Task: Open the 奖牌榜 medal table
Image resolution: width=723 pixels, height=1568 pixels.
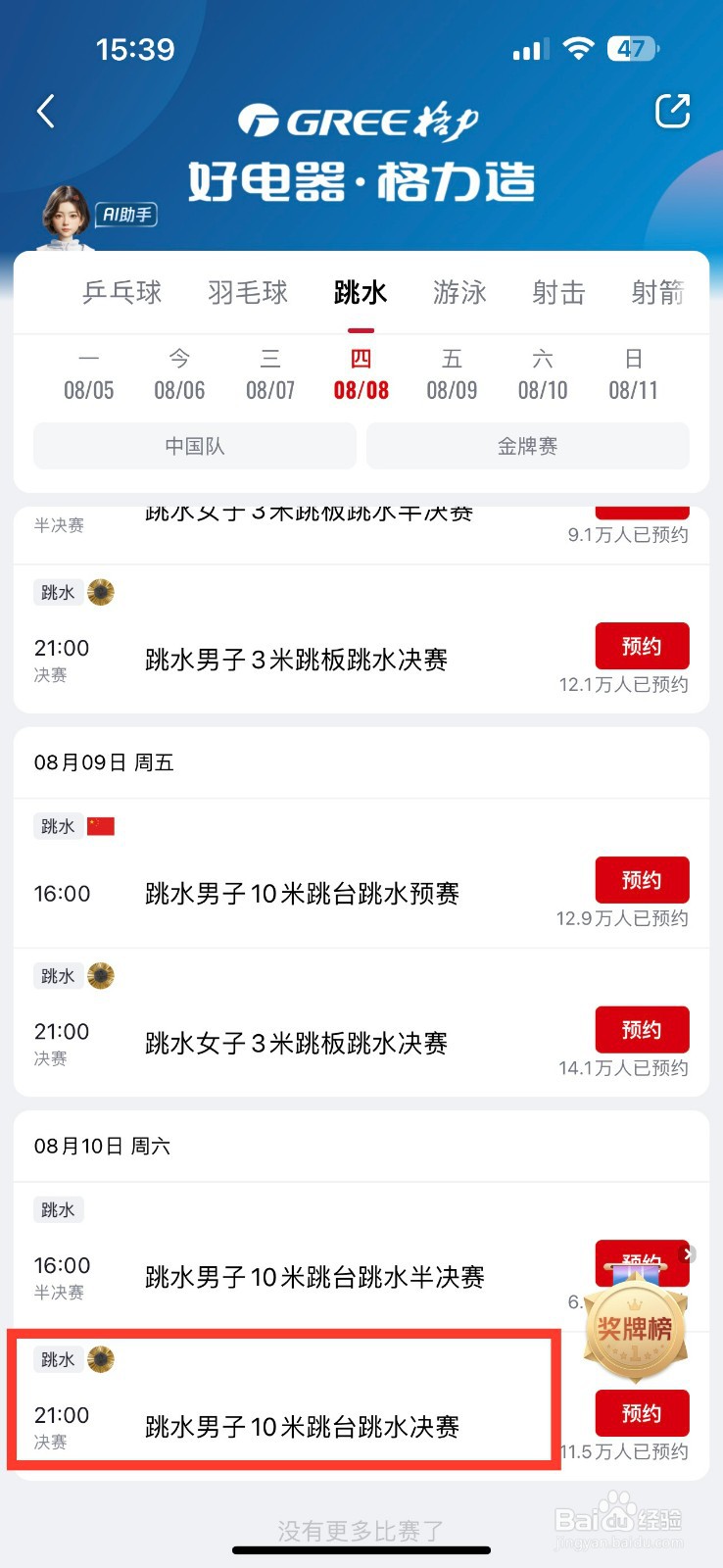Action: (635, 1329)
